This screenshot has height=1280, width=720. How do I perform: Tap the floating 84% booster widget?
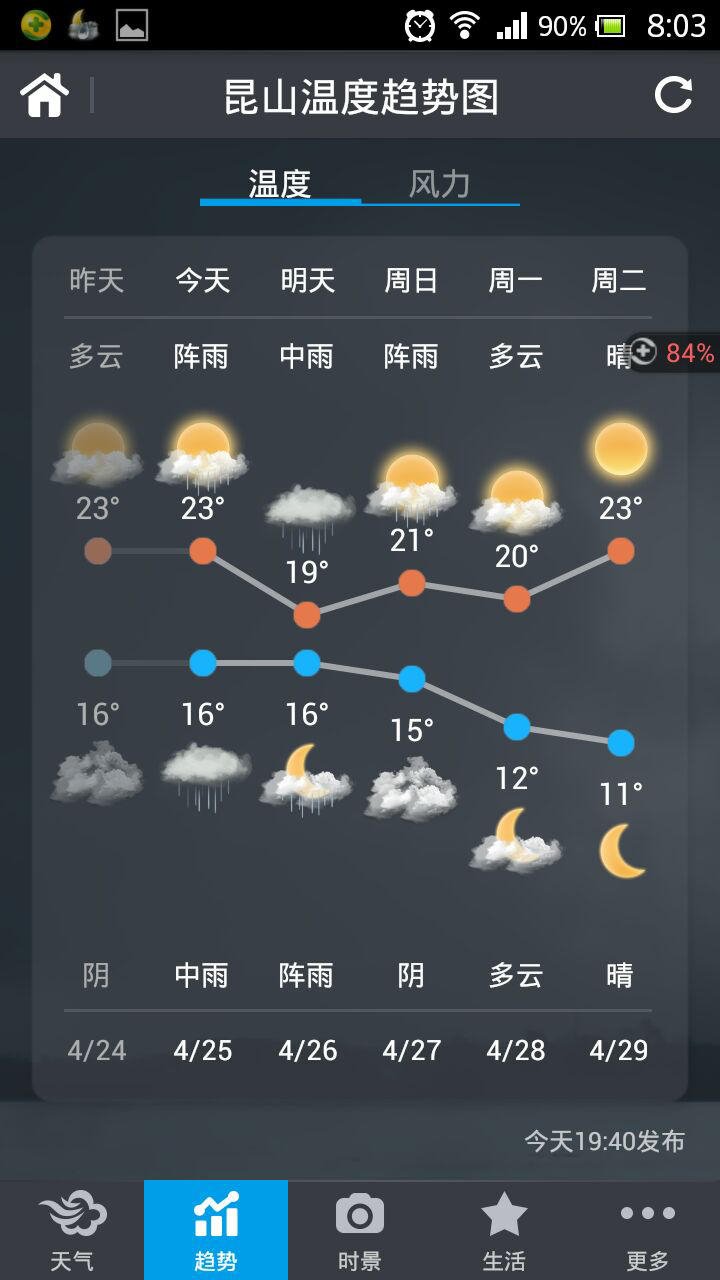point(674,352)
